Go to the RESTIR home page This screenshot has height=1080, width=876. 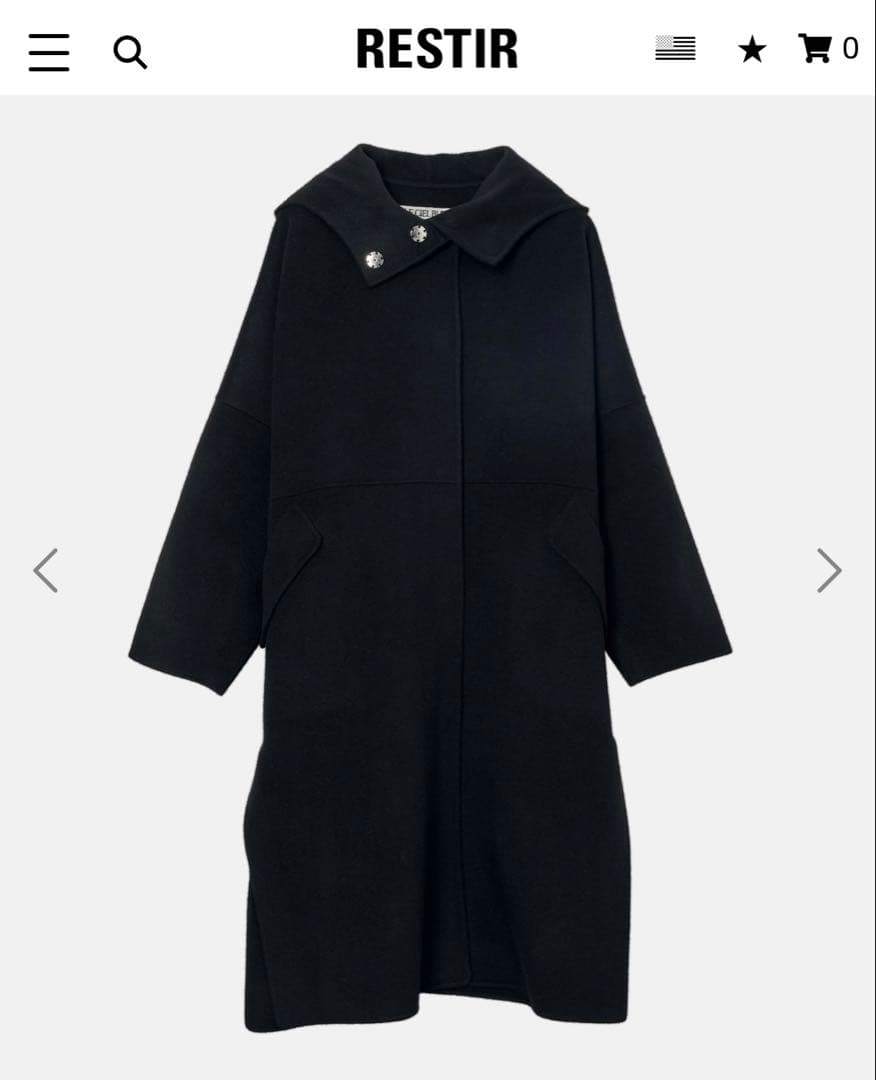point(437,49)
